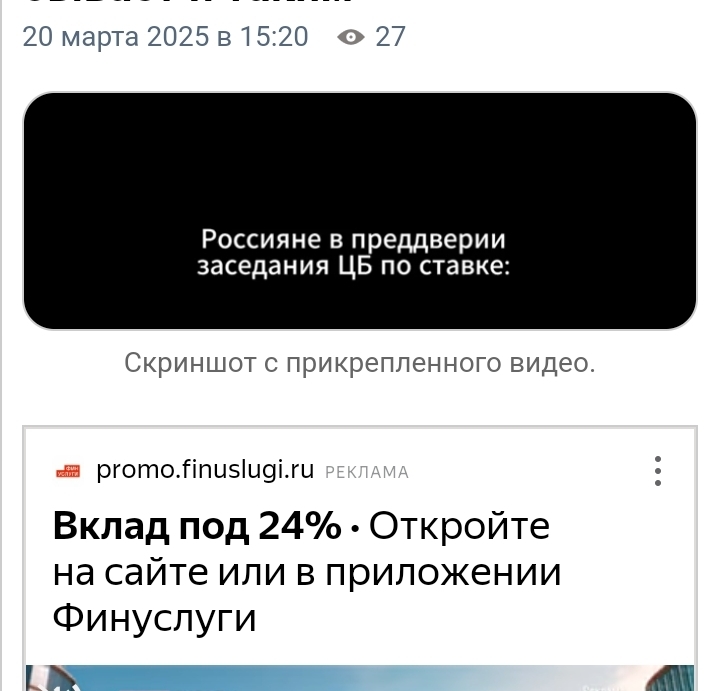Open the ad's three-dot options menu
Screen dimensions: 704x691
tap(657, 471)
